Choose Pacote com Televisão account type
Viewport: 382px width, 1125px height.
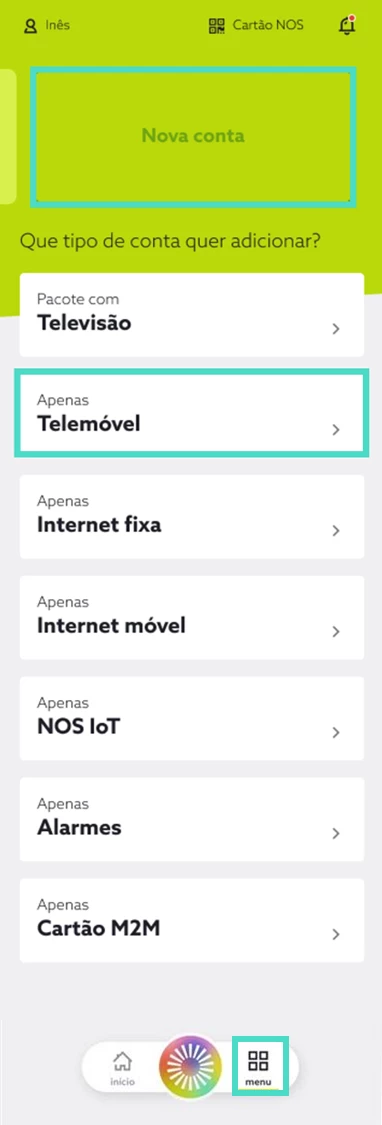coord(192,315)
